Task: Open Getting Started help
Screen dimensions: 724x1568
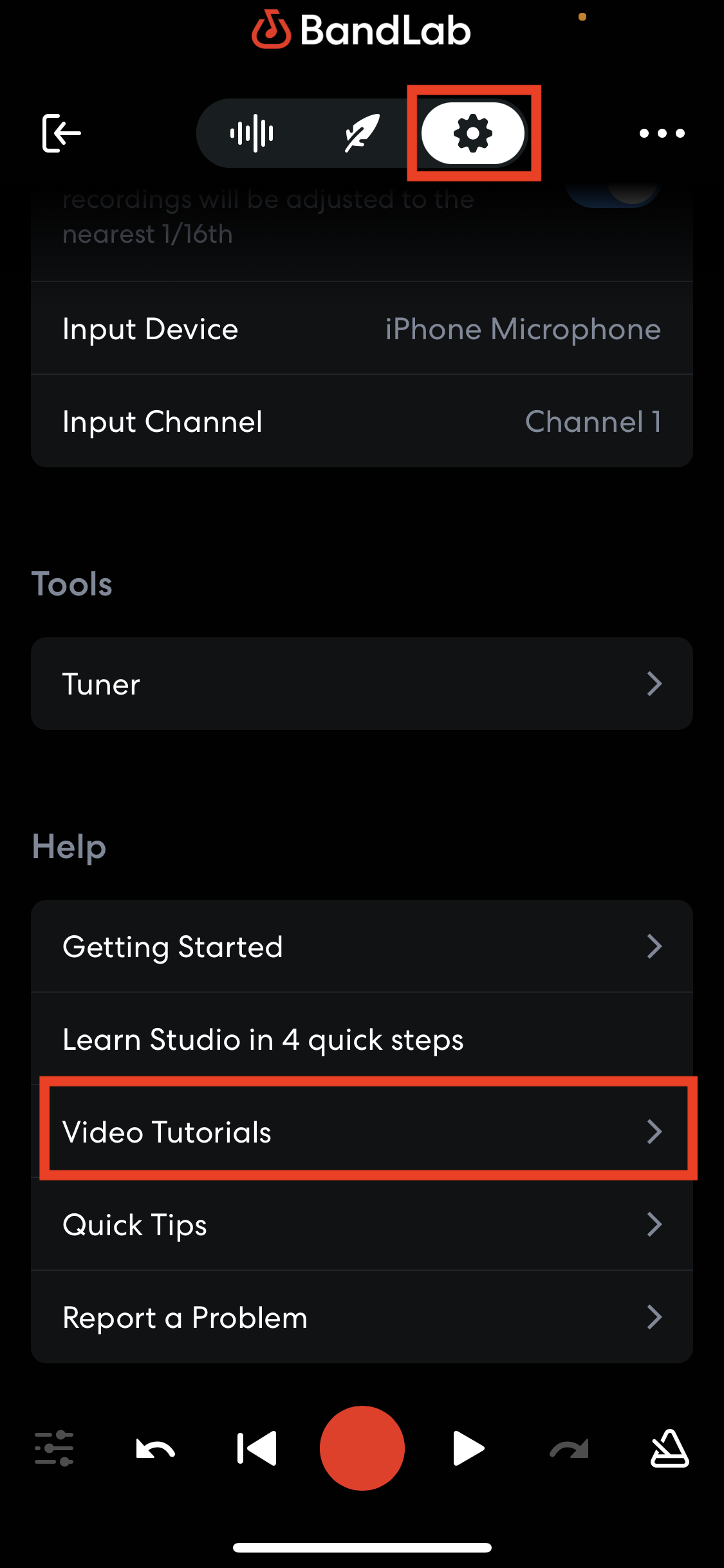Action: pos(362,946)
